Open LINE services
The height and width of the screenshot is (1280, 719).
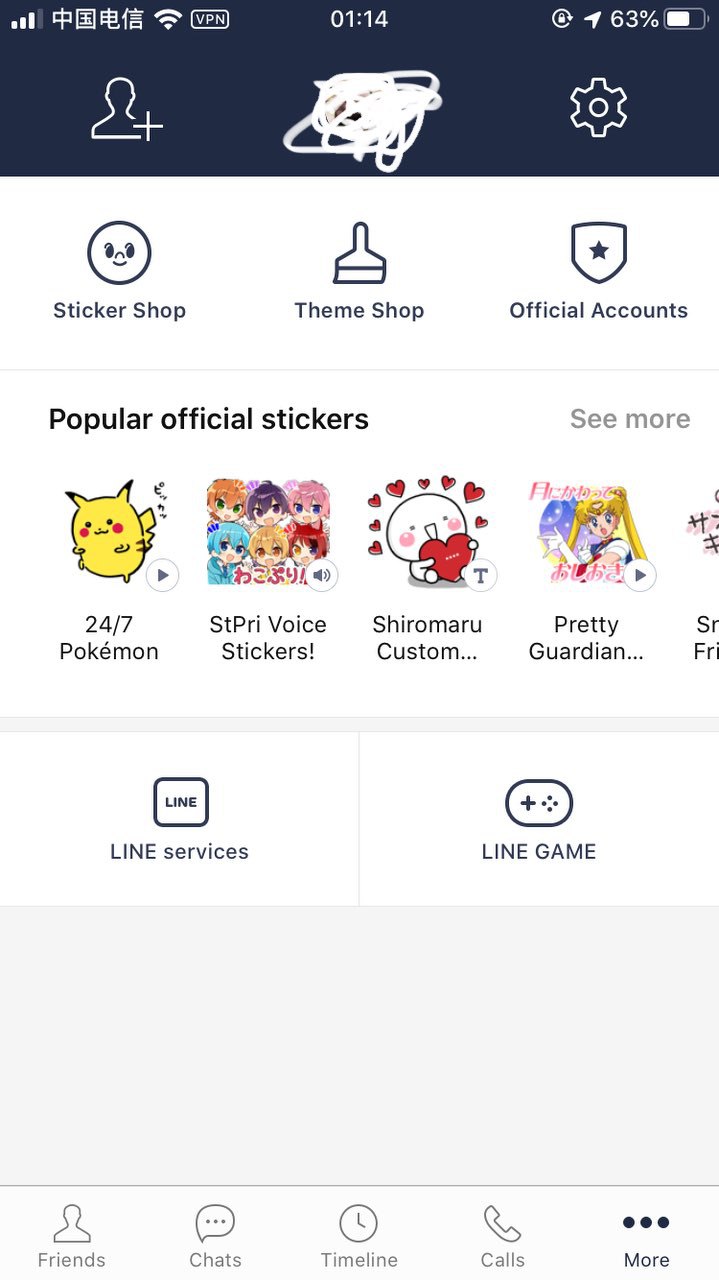(180, 819)
